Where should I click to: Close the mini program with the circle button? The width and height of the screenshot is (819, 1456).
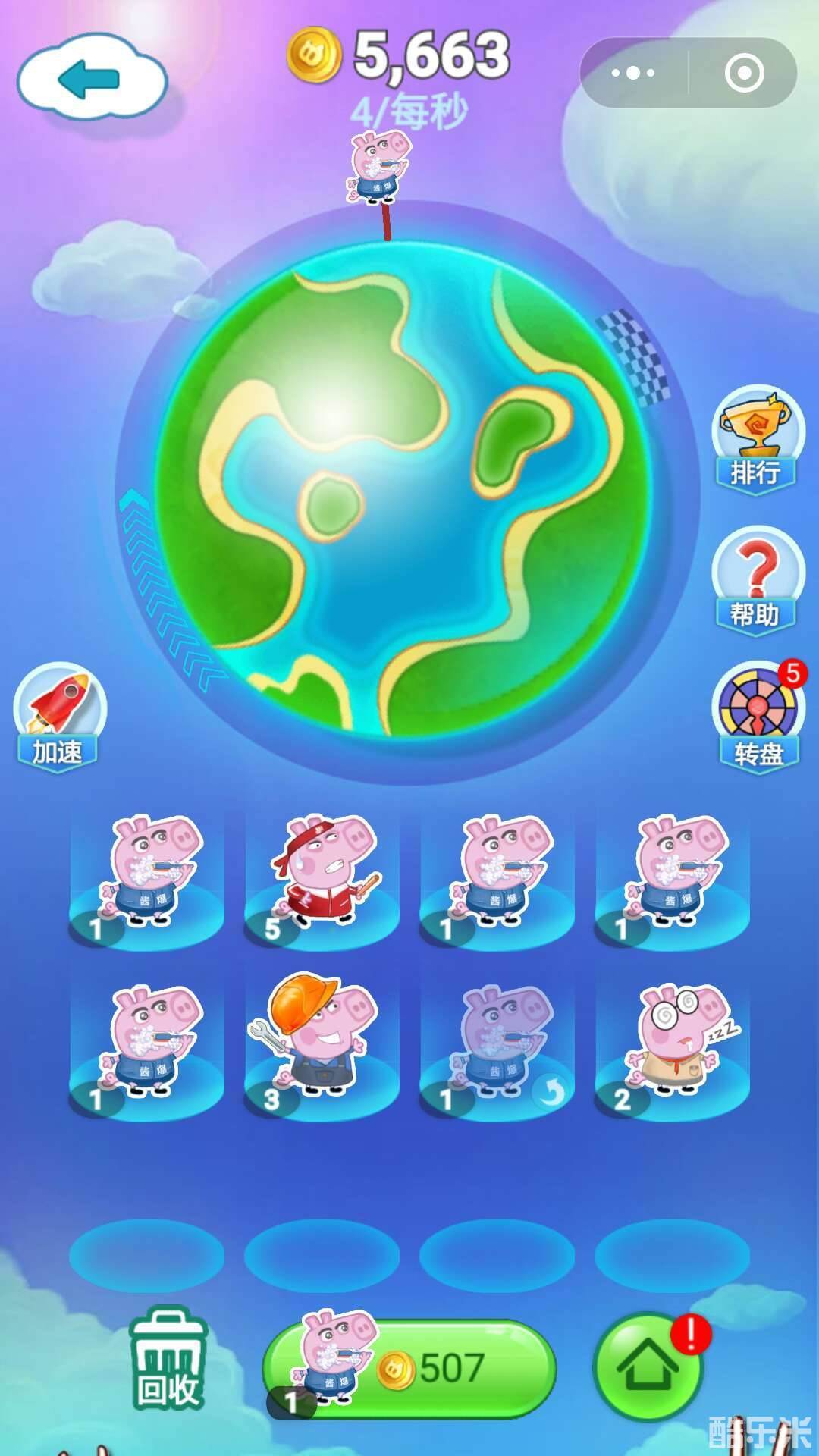coord(744,74)
